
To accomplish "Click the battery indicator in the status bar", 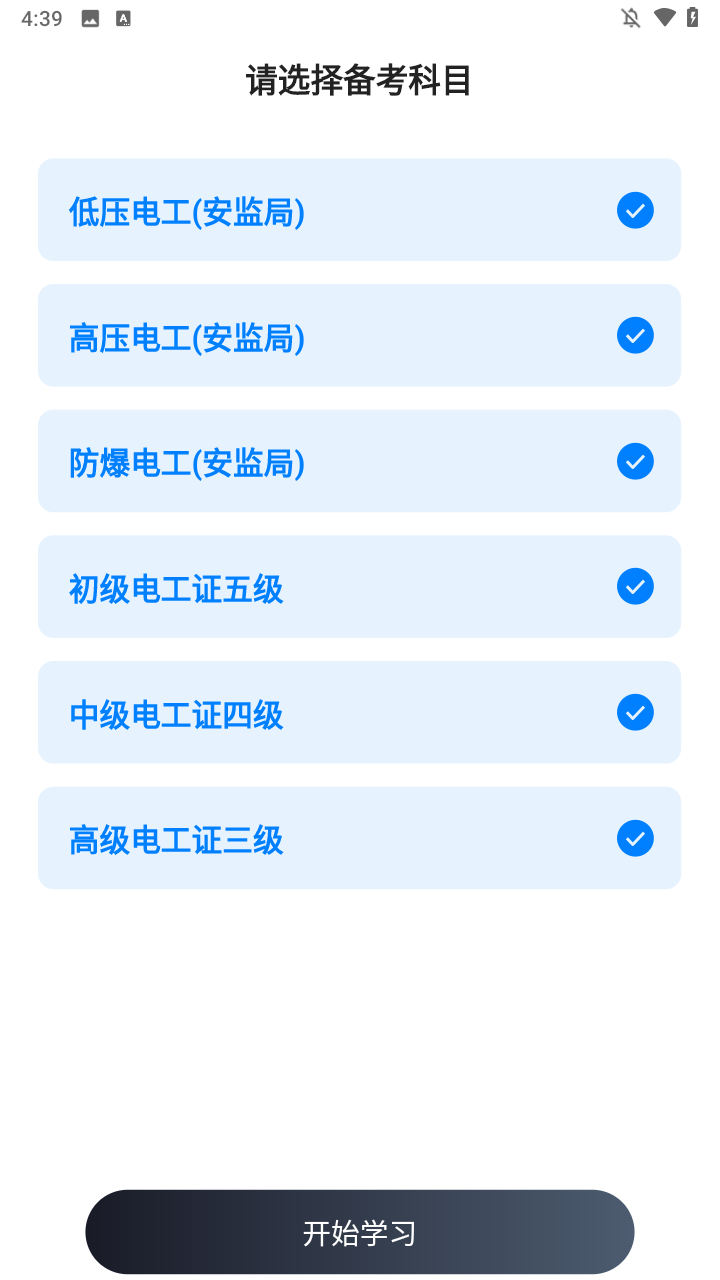I will pos(696,17).
